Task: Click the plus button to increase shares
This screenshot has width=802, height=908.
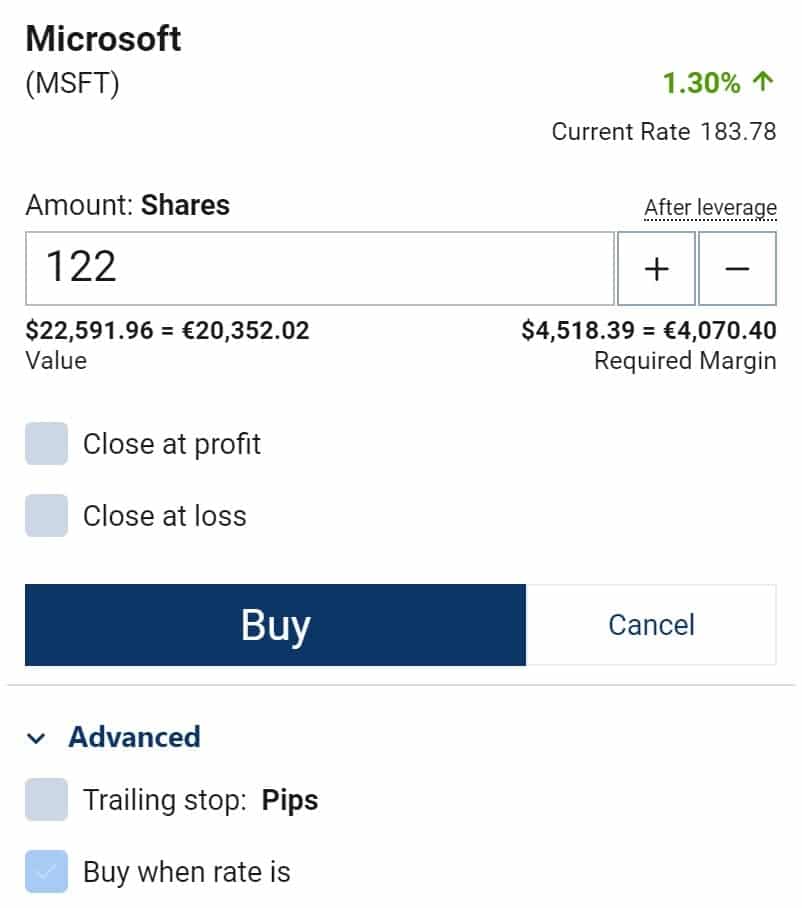Action: point(656,268)
